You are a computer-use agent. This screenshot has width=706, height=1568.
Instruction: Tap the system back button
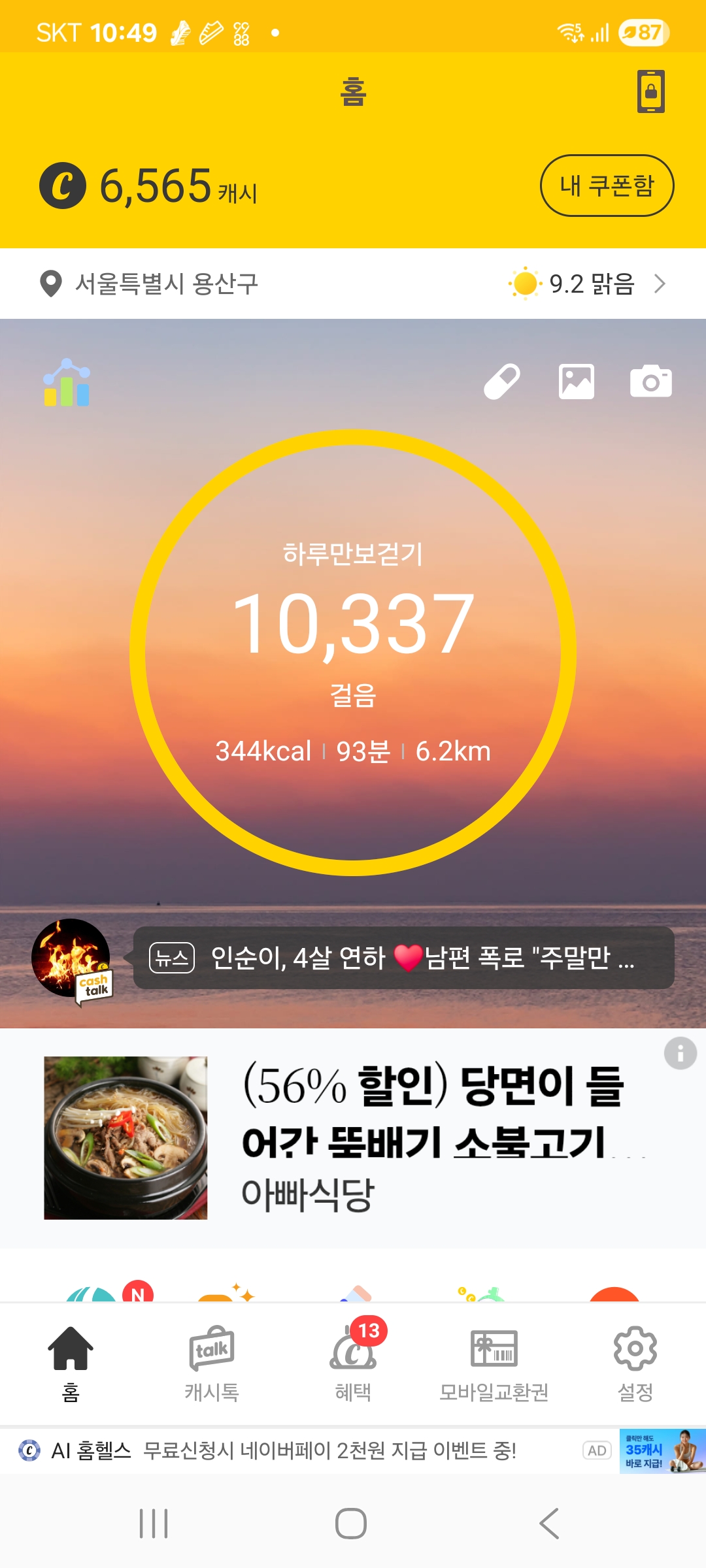point(549,1524)
